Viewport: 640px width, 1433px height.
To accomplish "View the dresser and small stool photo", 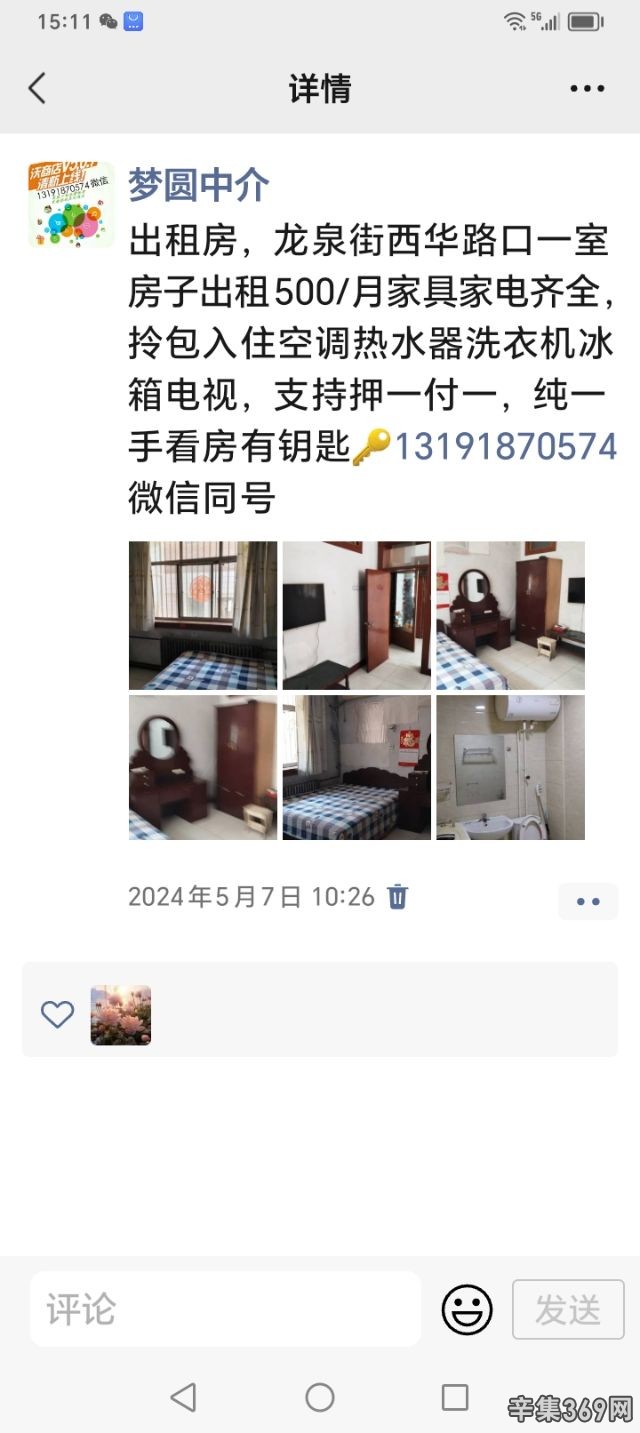I will point(203,767).
